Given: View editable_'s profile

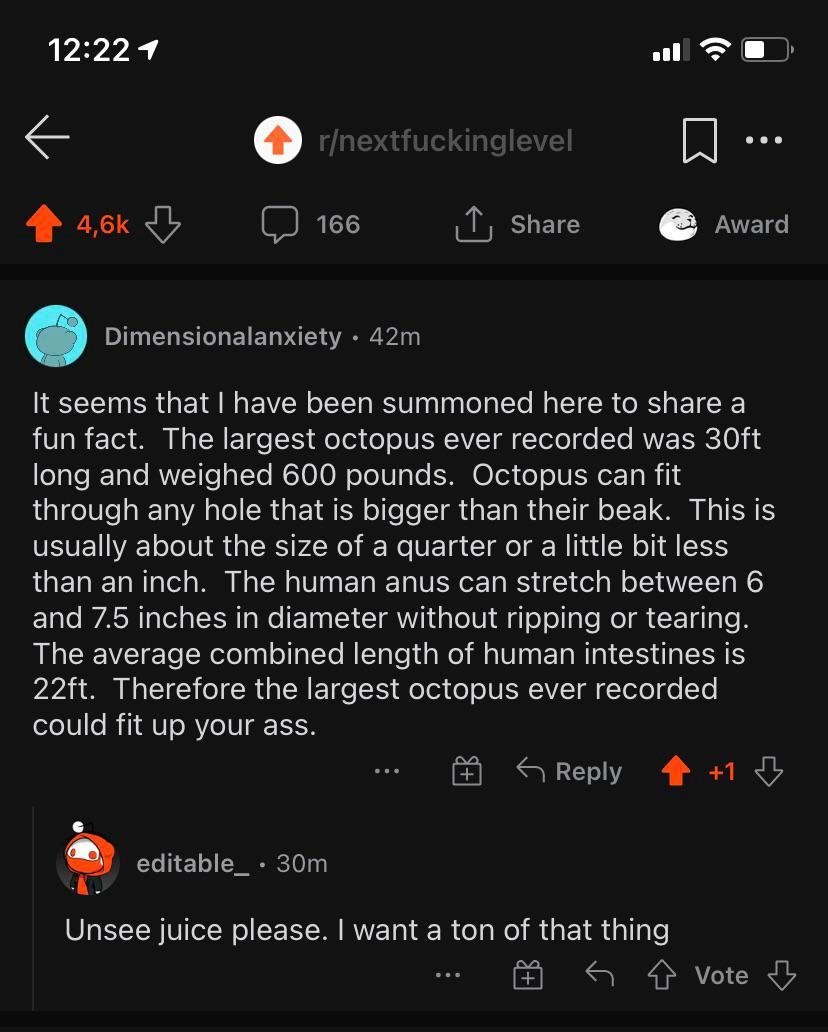Looking at the screenshot, I should coord(192,863).
